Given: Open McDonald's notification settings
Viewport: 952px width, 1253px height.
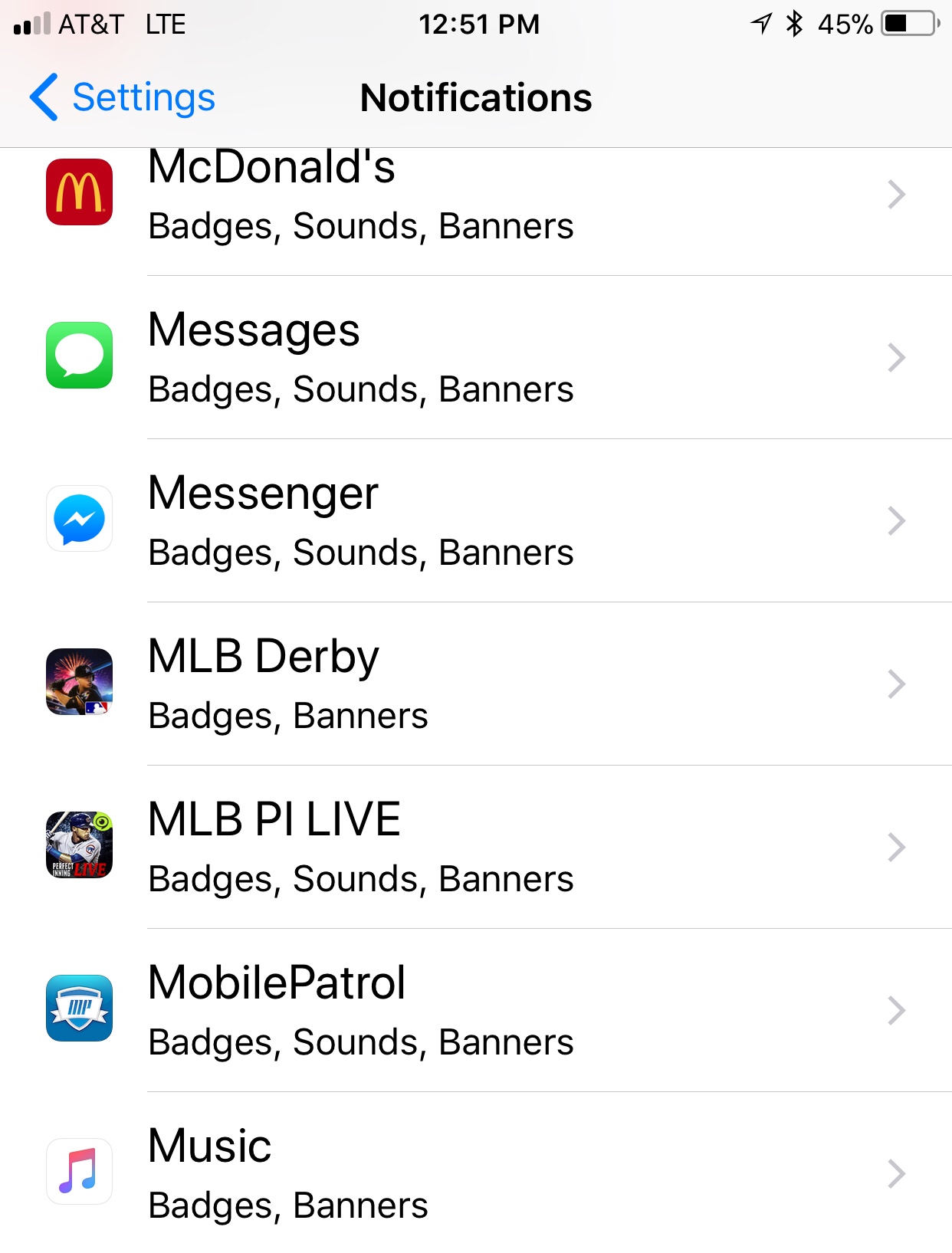Looking at the screenshot, I should (x=475, y=196).
